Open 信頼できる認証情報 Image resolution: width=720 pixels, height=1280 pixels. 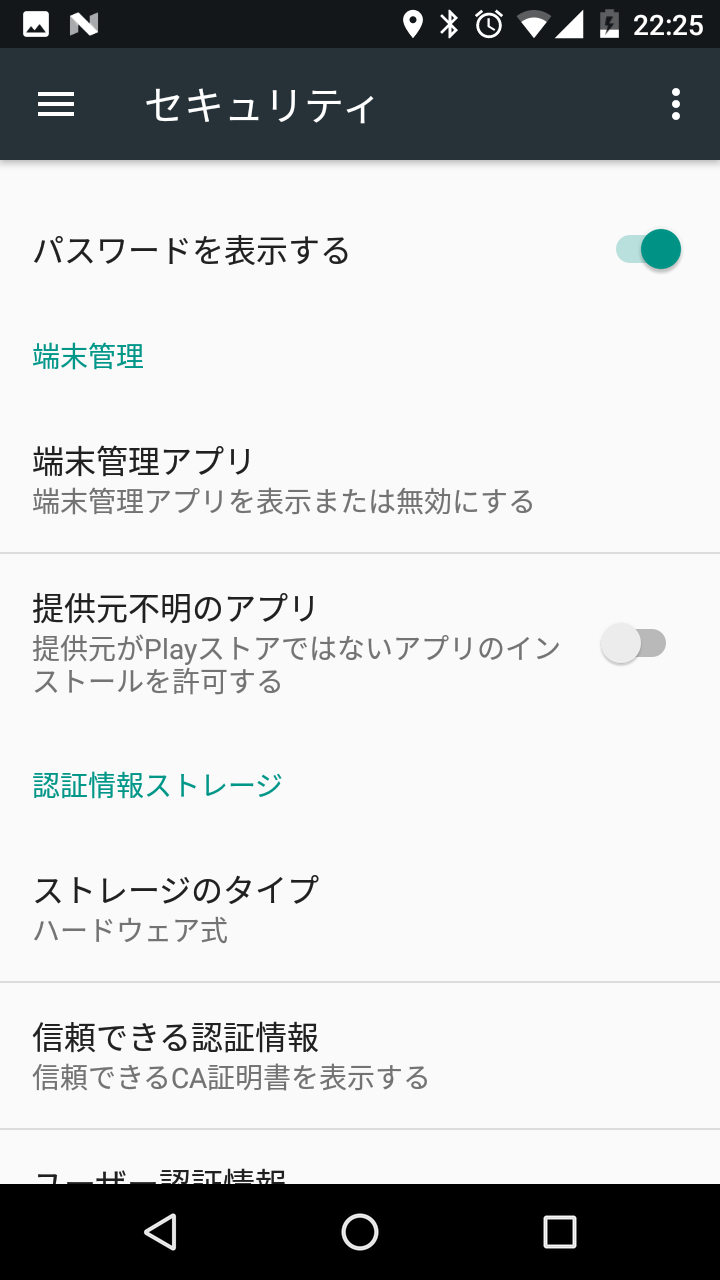tap(360, 1056)
